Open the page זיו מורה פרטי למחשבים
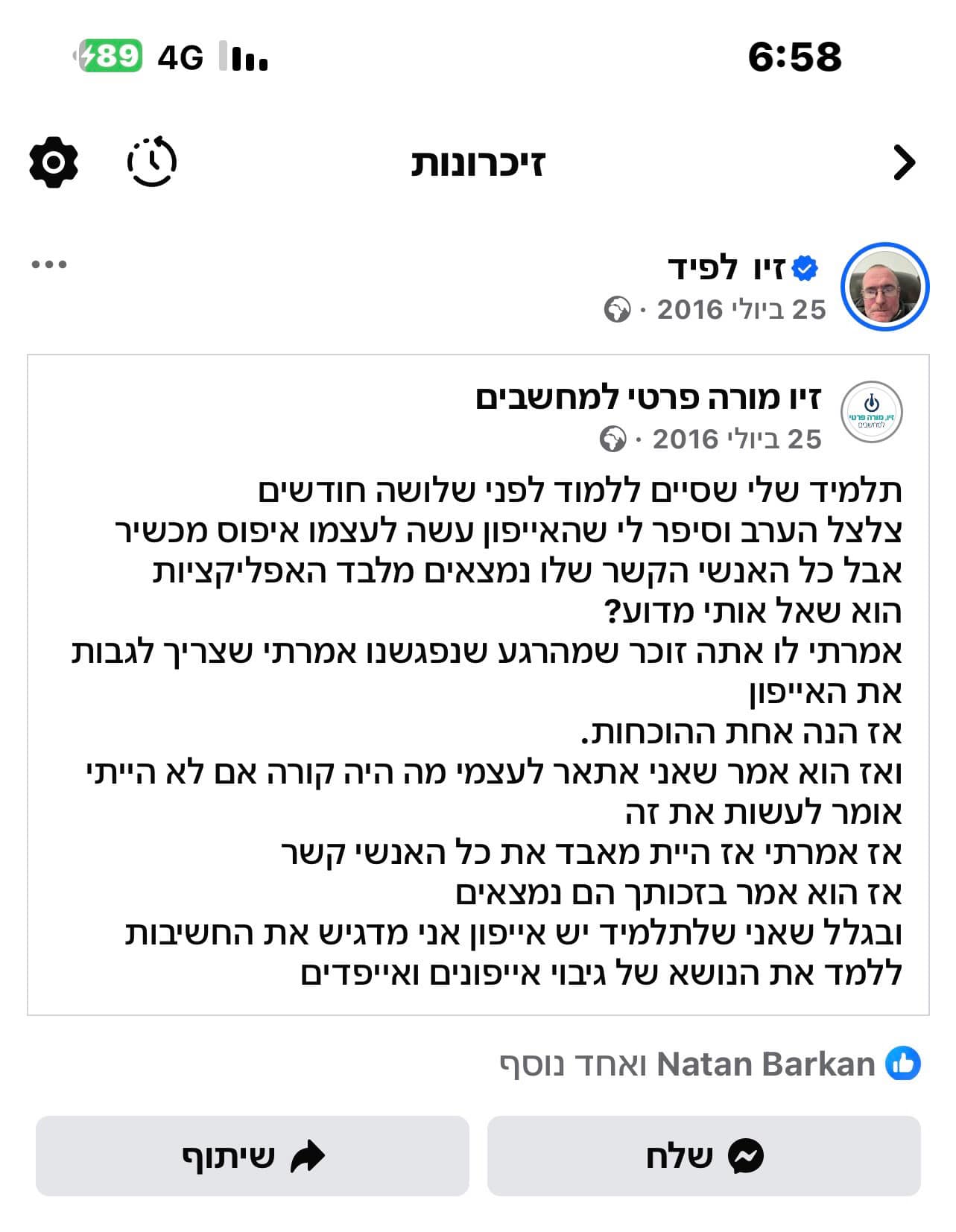Screen dimensions: 956x1232 pos(648,398)
